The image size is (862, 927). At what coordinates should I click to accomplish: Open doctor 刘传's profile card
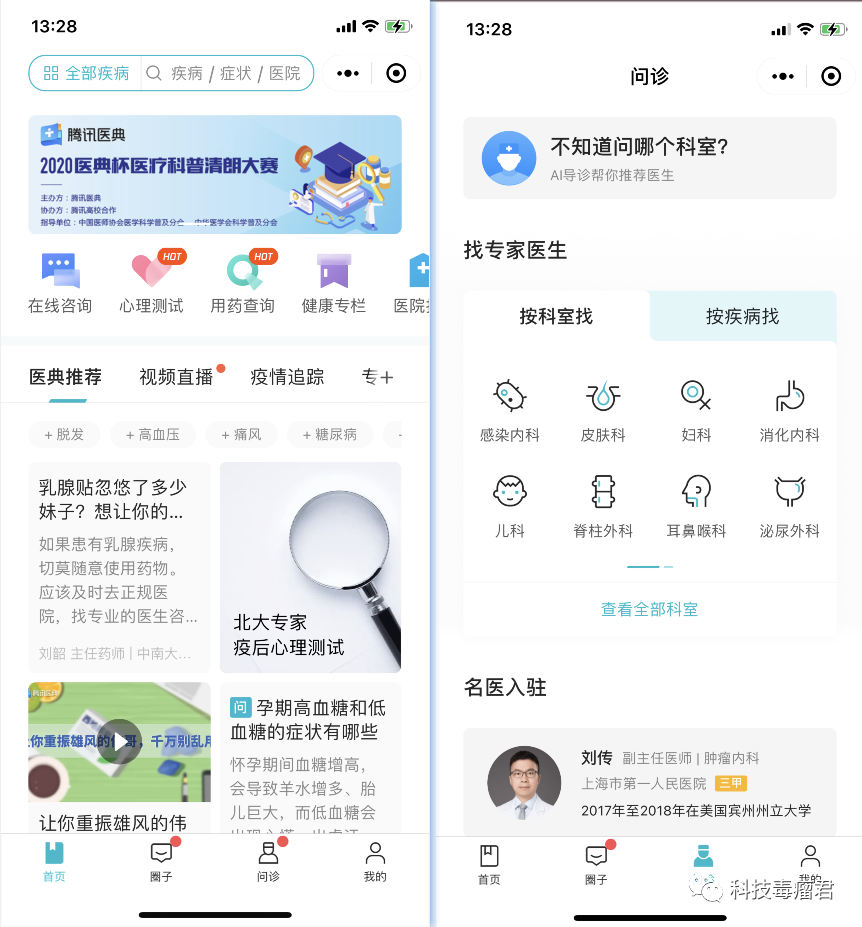point(650,782)
